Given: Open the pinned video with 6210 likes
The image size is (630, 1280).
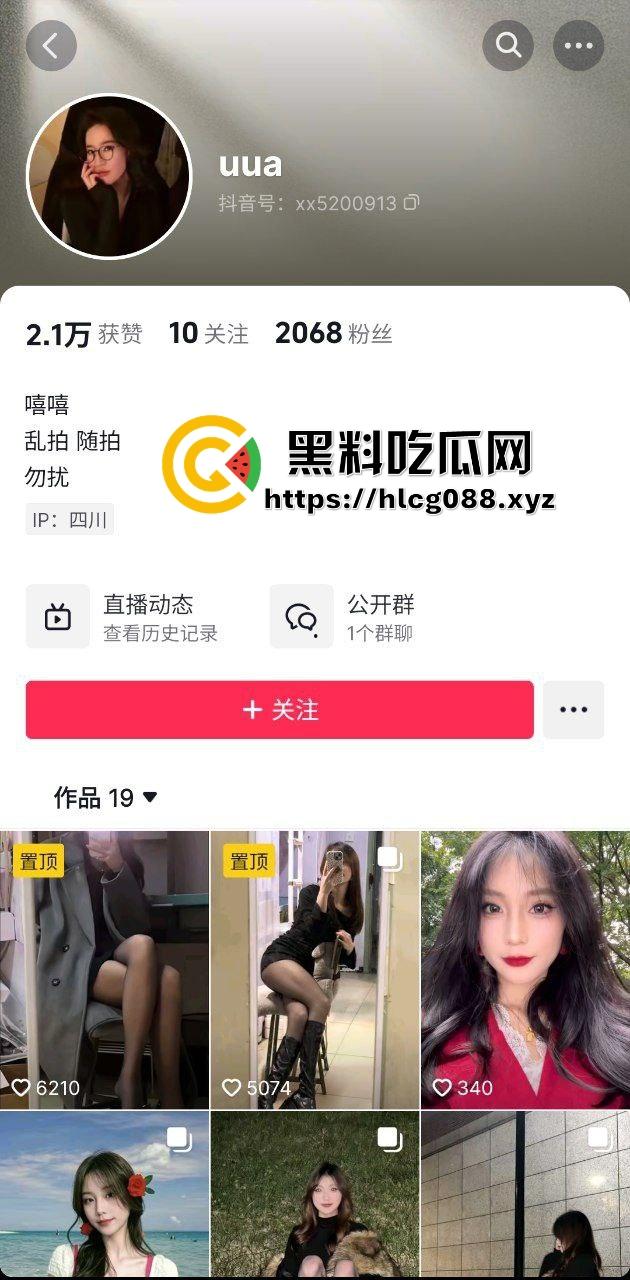Looking at the screenshot, I should [x=104, y=969].
